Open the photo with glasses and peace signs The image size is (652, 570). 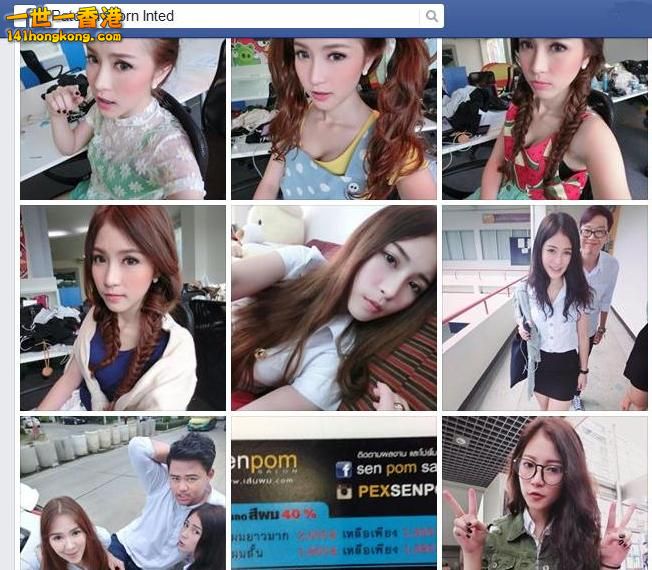[x=545, y=493]
